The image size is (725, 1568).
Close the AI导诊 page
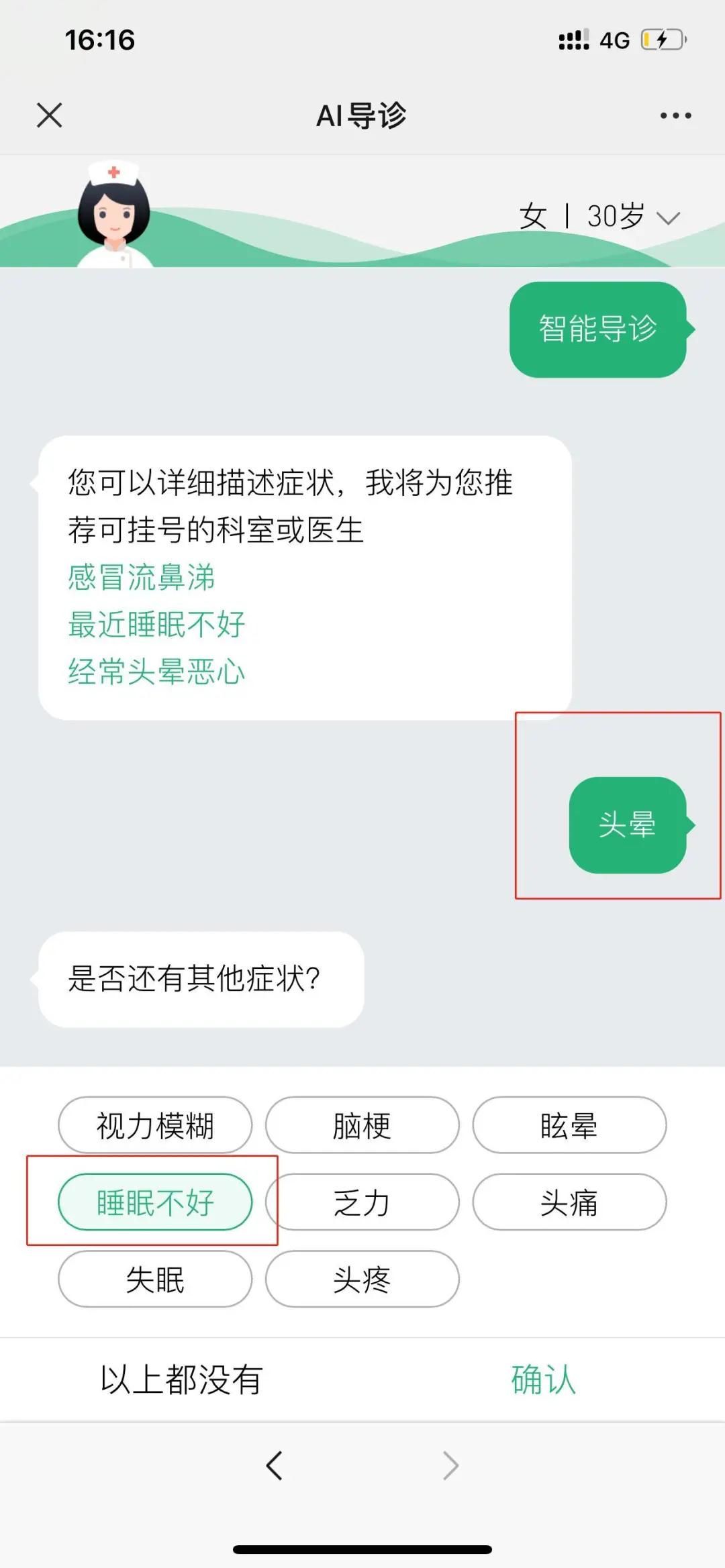point(49,115)
